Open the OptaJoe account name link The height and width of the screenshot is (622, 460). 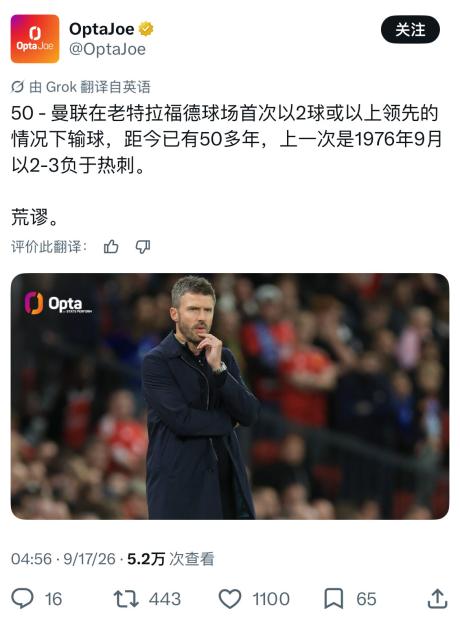102,29
